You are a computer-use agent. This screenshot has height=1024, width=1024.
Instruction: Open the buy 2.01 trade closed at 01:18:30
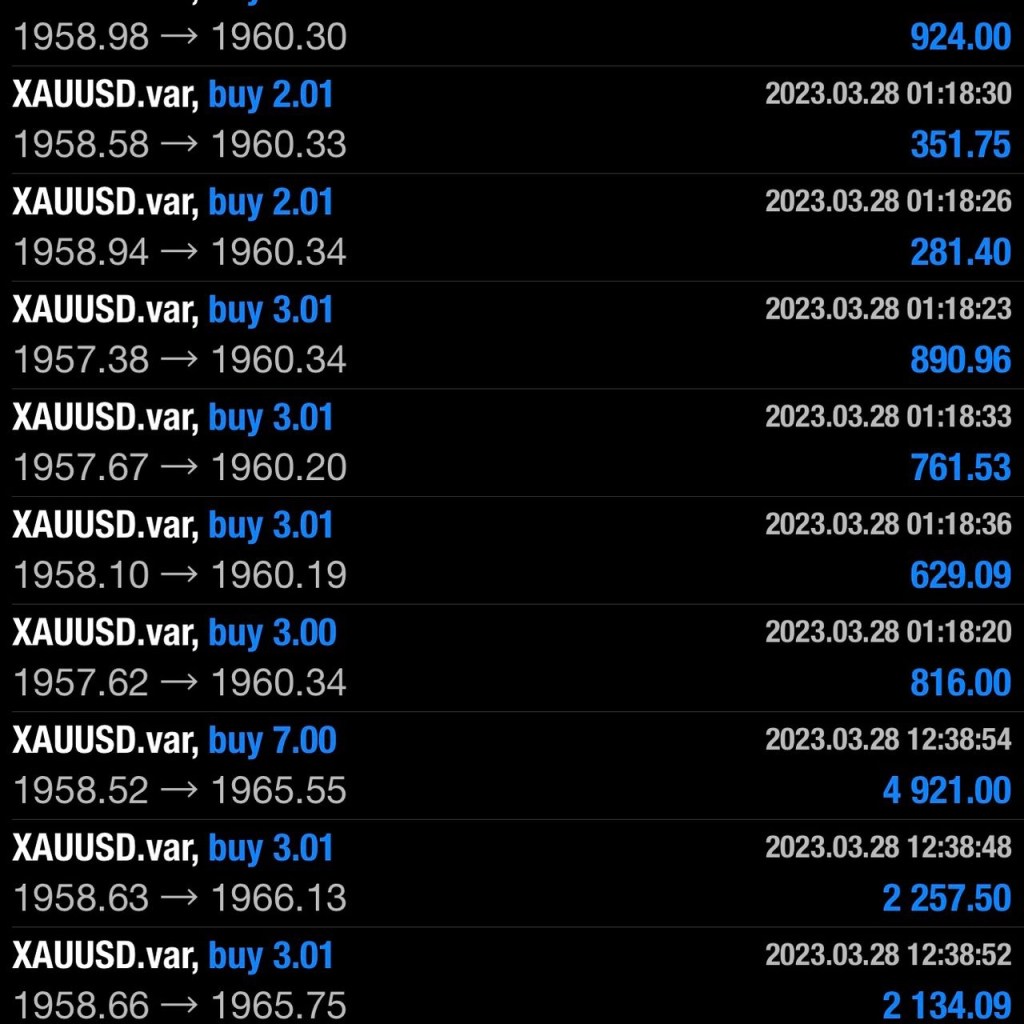coord(512,120)
